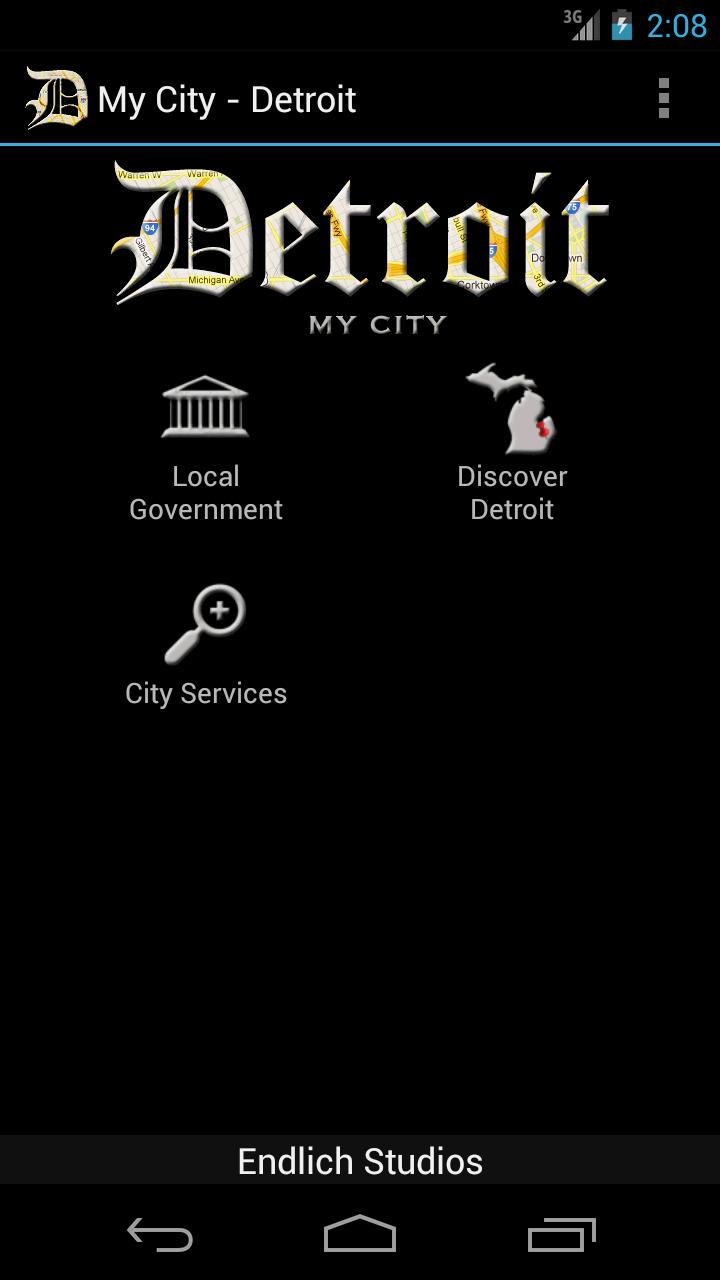Tap the City Services text label
Viewport: 720px width, 1280px height.
pos(205,693)
